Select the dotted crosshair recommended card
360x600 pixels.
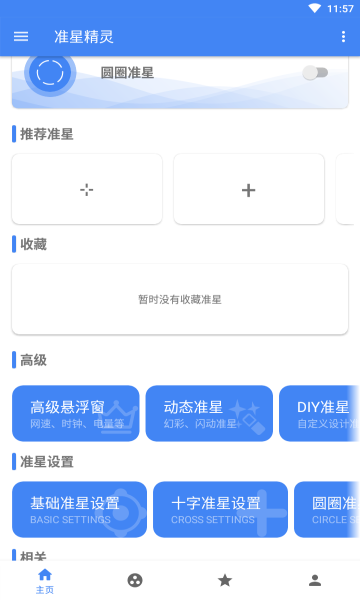[x=87, y=189]
